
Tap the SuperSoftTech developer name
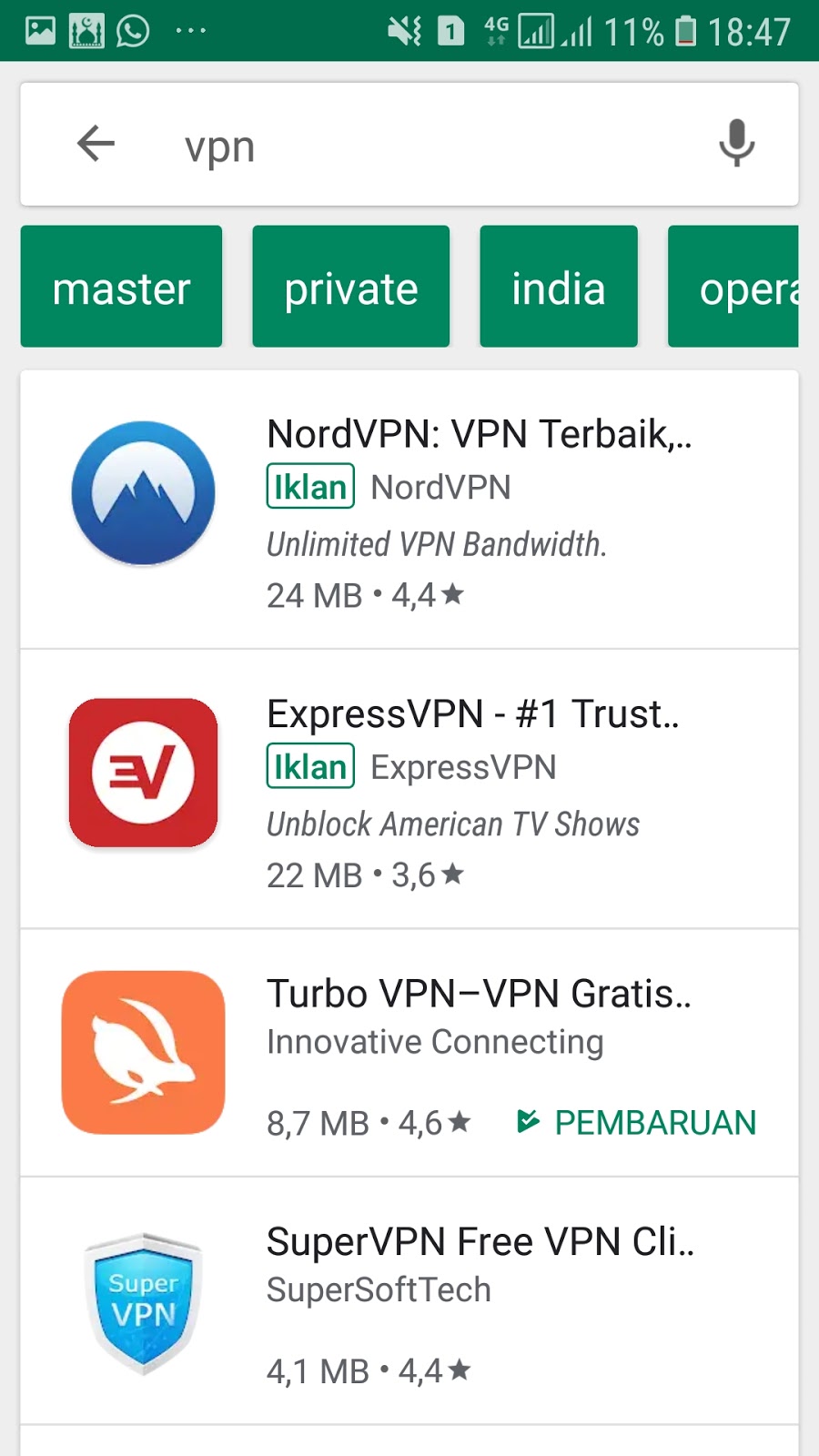coord(379,1289)
